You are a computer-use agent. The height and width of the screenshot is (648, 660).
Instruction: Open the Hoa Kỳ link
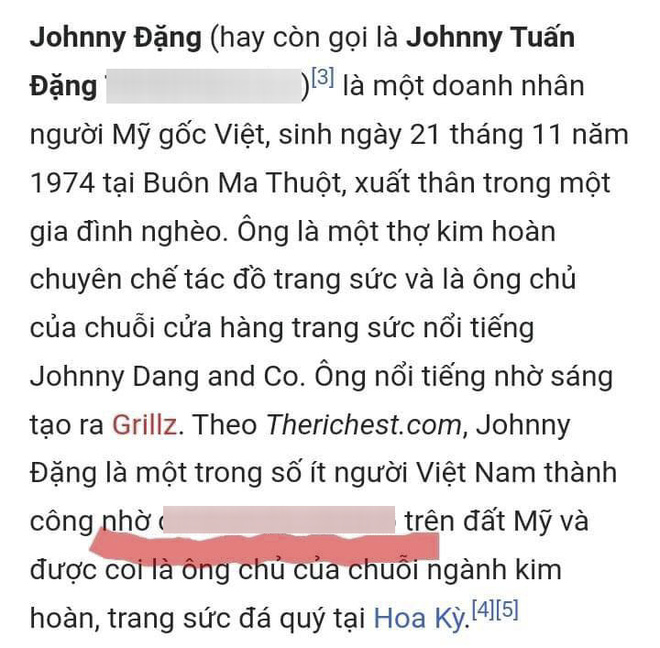point(419,619)
